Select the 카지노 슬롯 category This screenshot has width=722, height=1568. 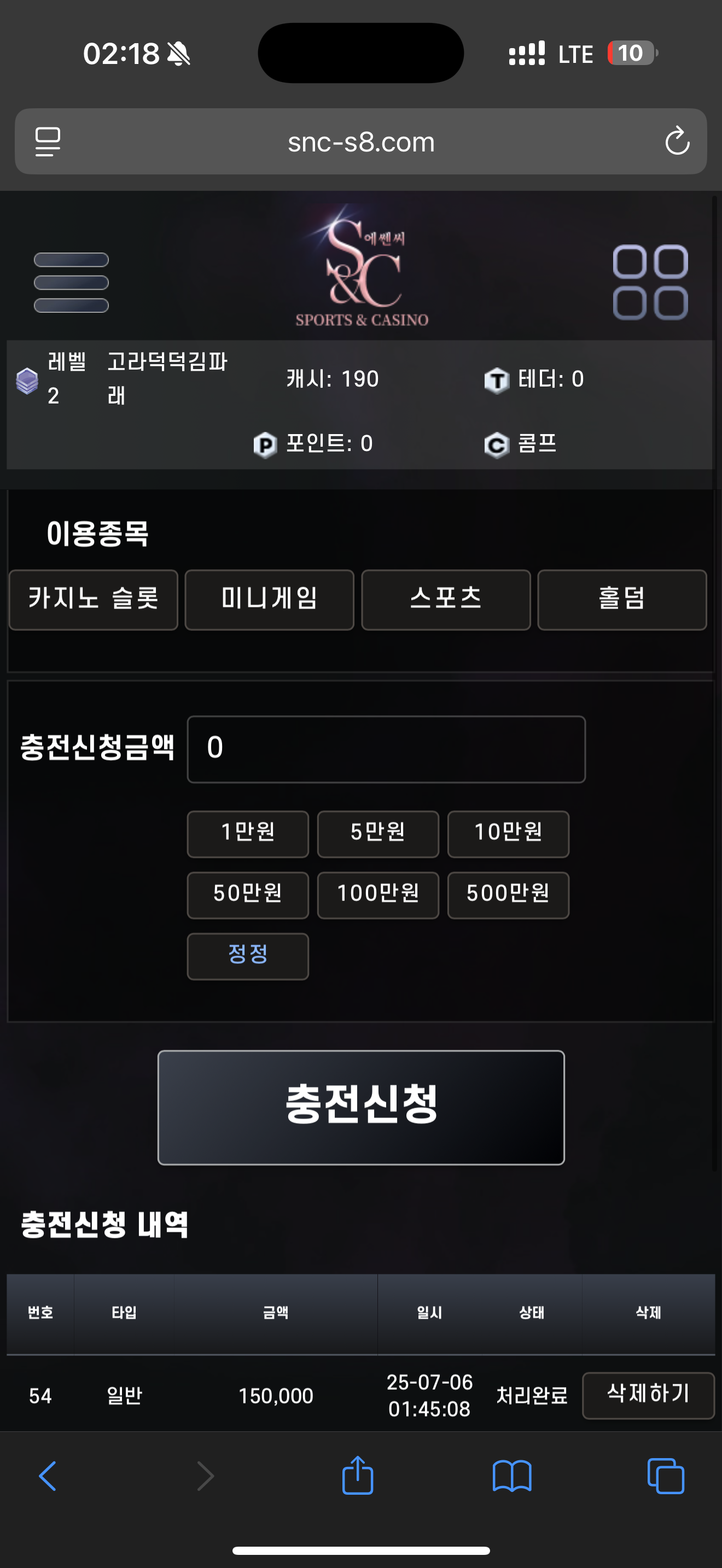coord(93,599)
